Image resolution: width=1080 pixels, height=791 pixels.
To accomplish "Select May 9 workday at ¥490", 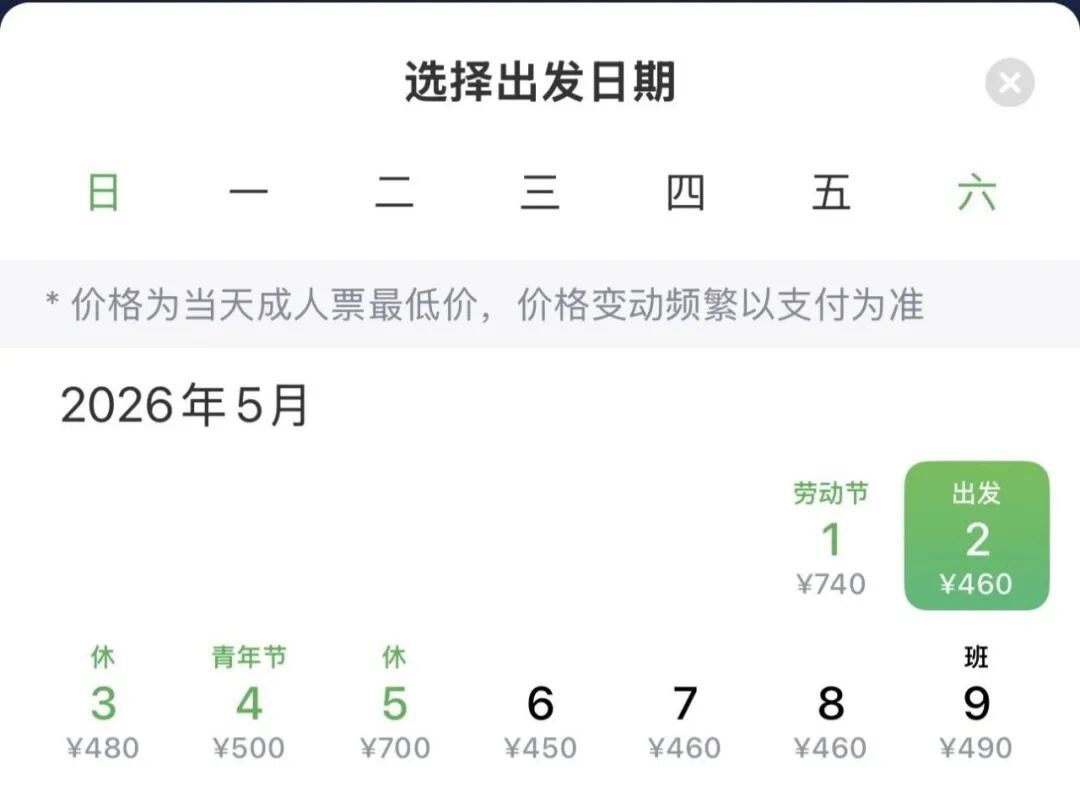I will click(x=976, y=705).
